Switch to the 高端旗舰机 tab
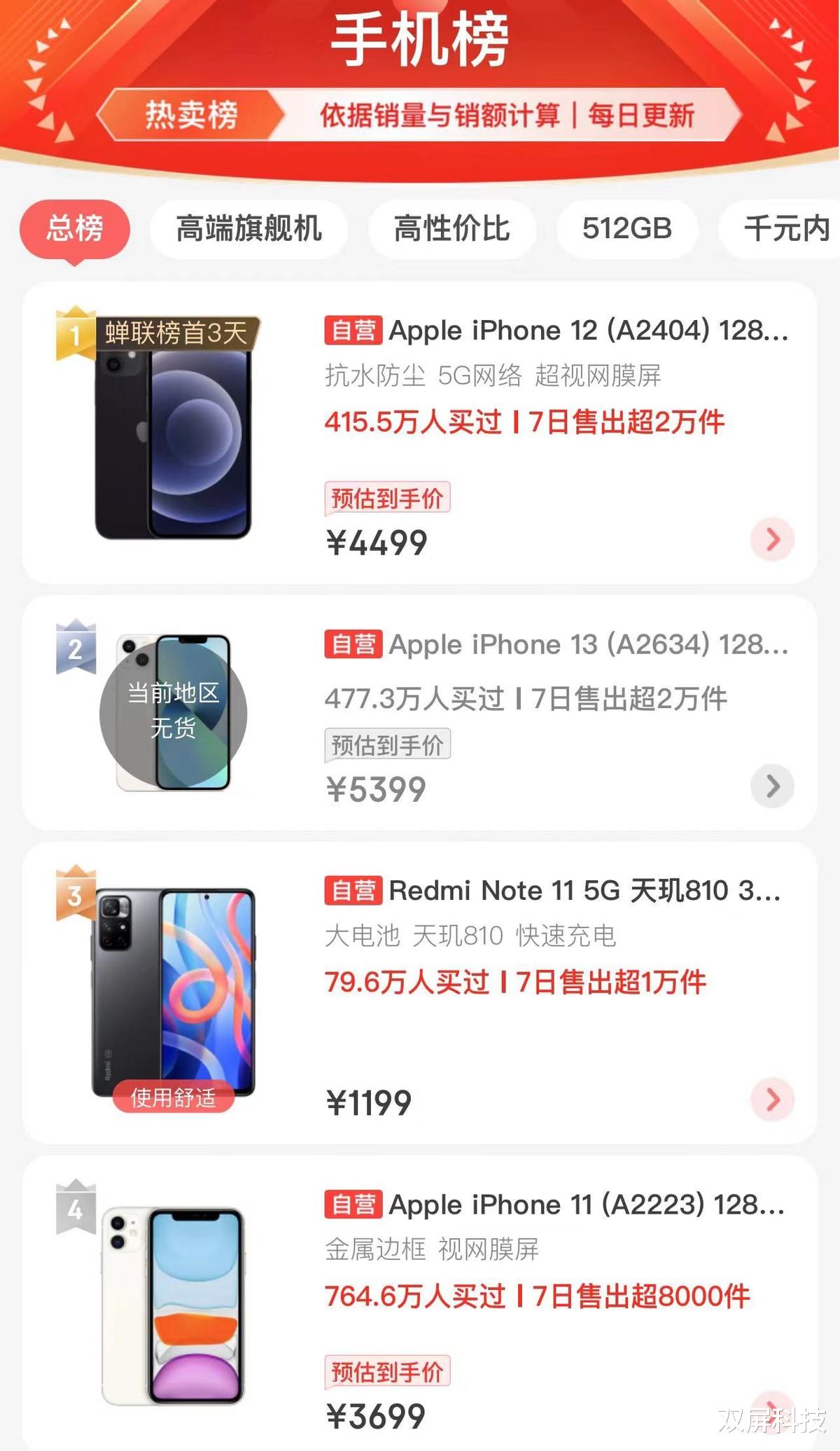This screenshot has height=1451, width=840. click(248, 229)
